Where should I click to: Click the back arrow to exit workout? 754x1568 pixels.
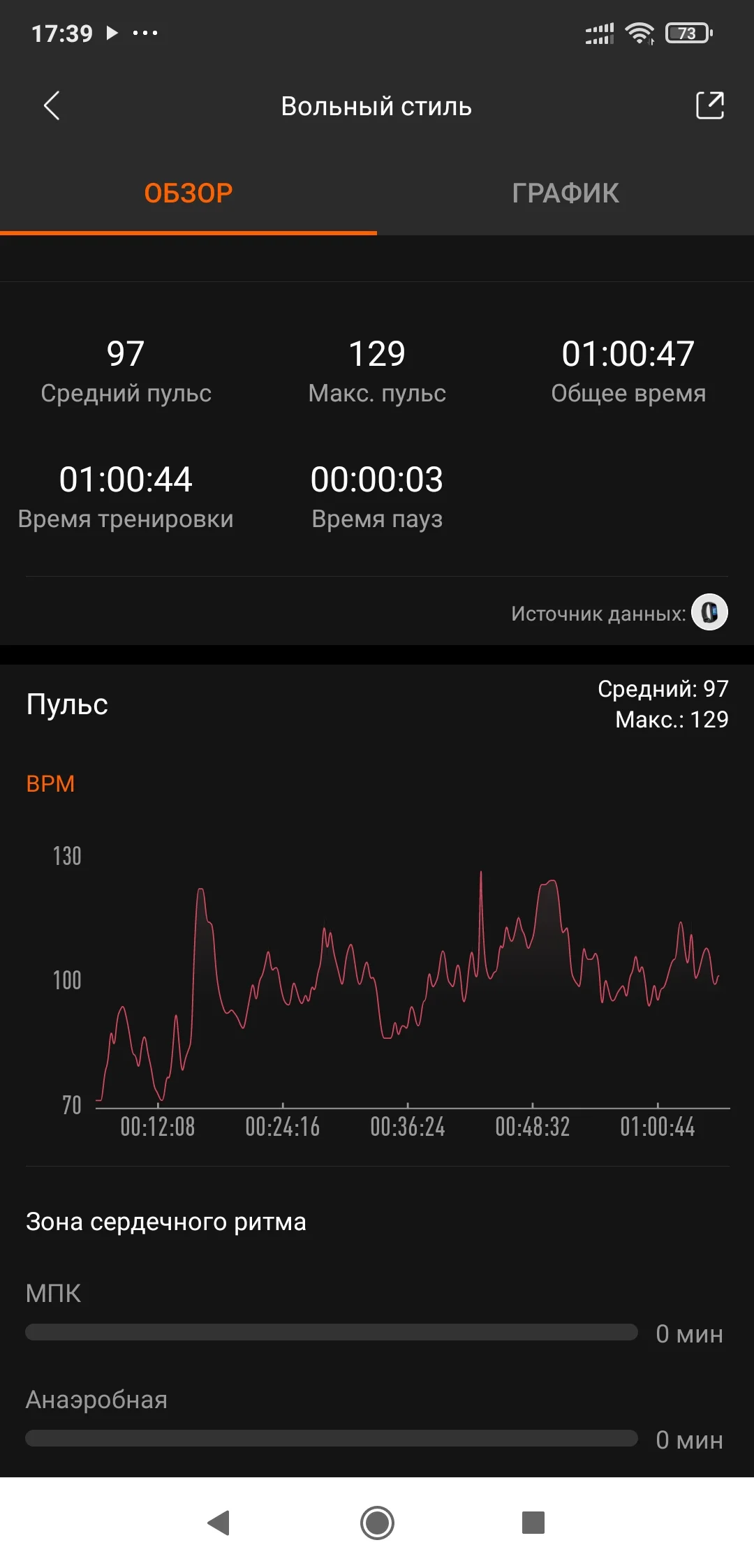[51, 105]
